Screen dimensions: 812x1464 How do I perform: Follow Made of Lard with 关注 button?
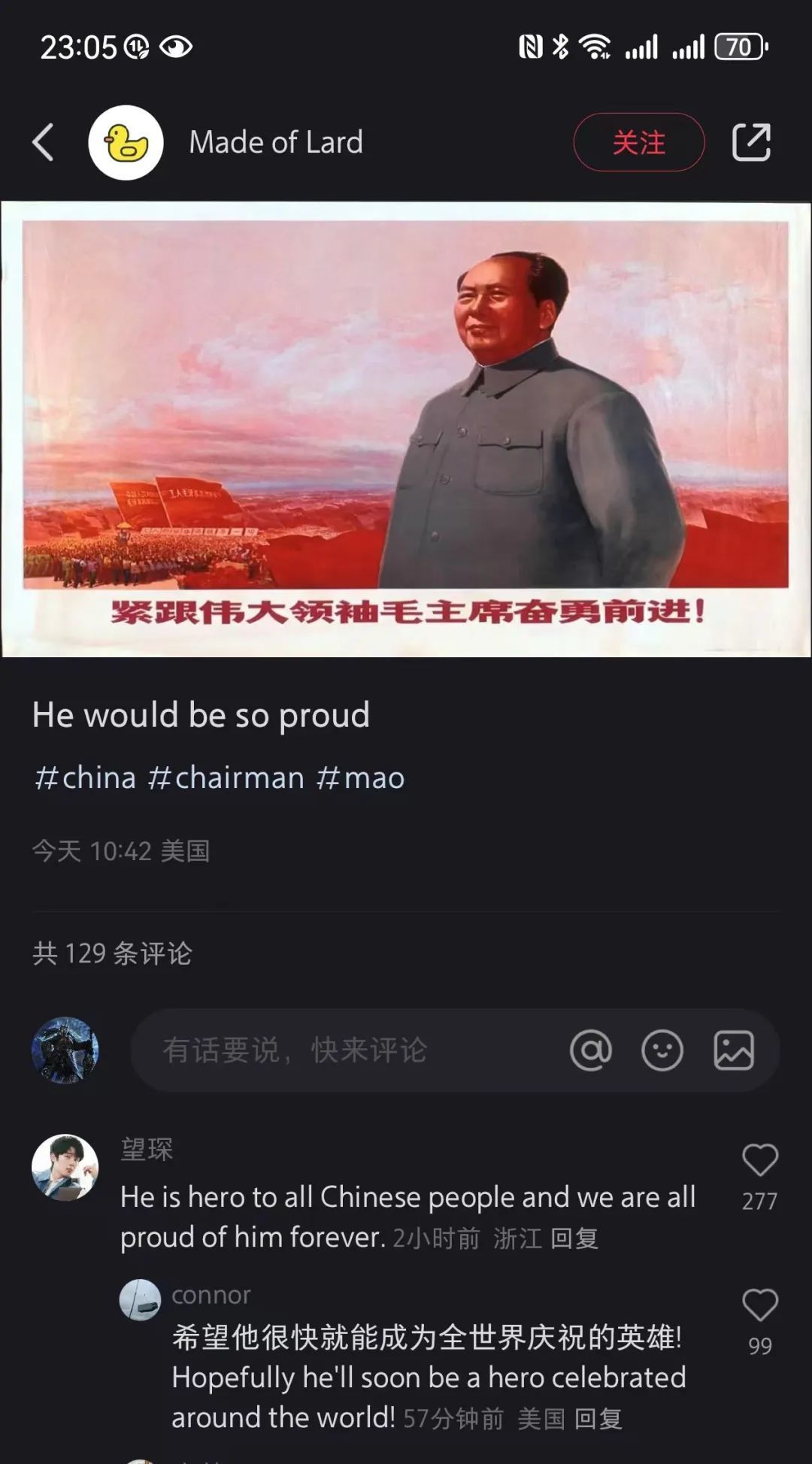click(x=638, y=142)
